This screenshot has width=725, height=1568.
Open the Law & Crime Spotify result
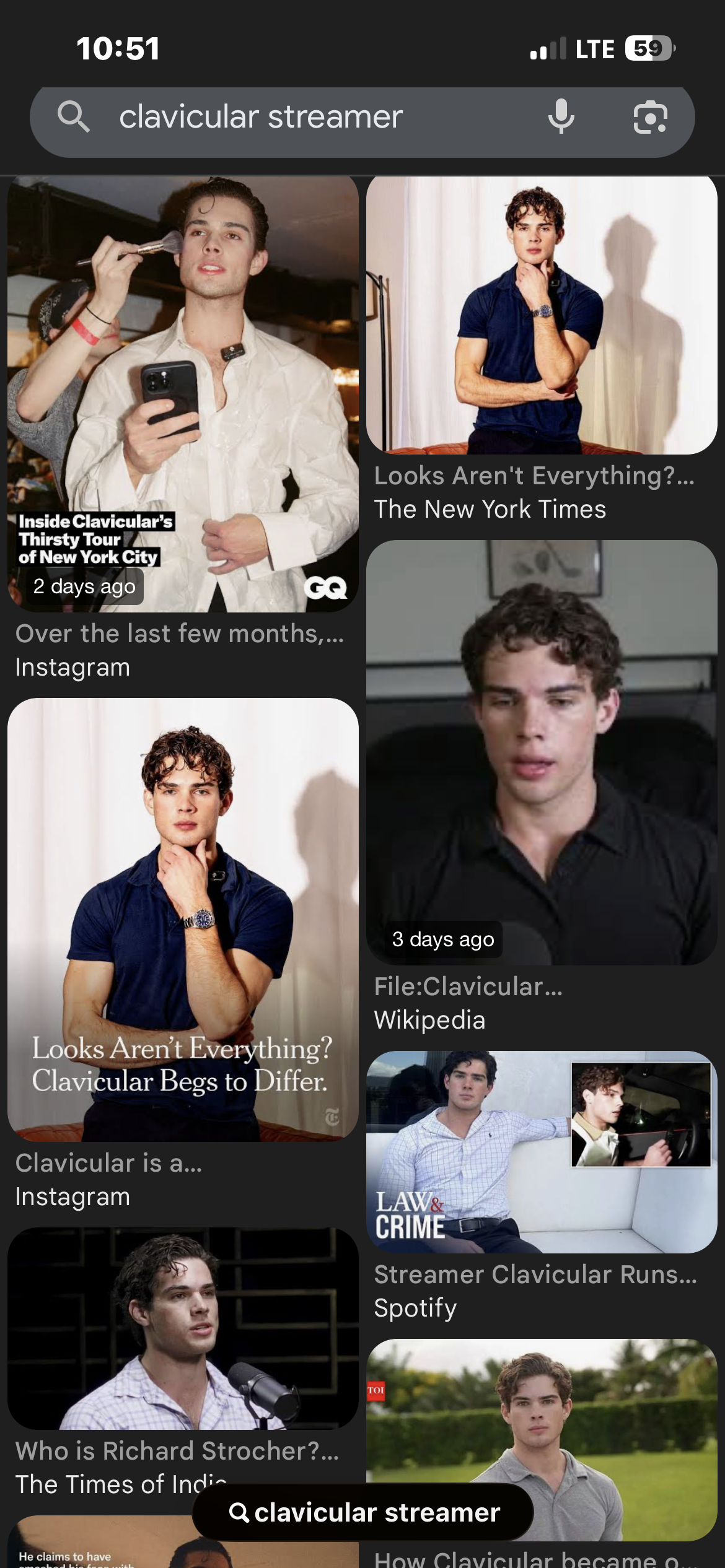coord(542,1152)
